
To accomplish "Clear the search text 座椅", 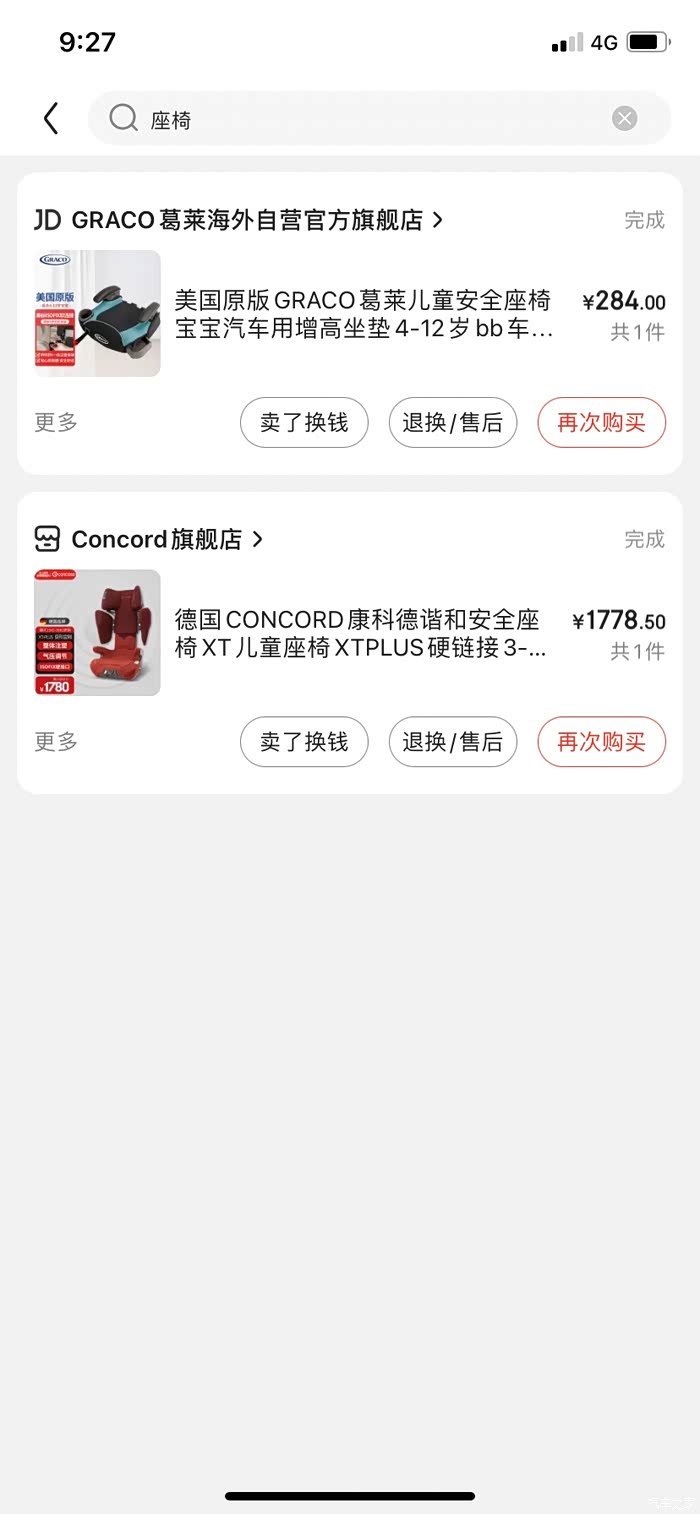I will [624, 119].
